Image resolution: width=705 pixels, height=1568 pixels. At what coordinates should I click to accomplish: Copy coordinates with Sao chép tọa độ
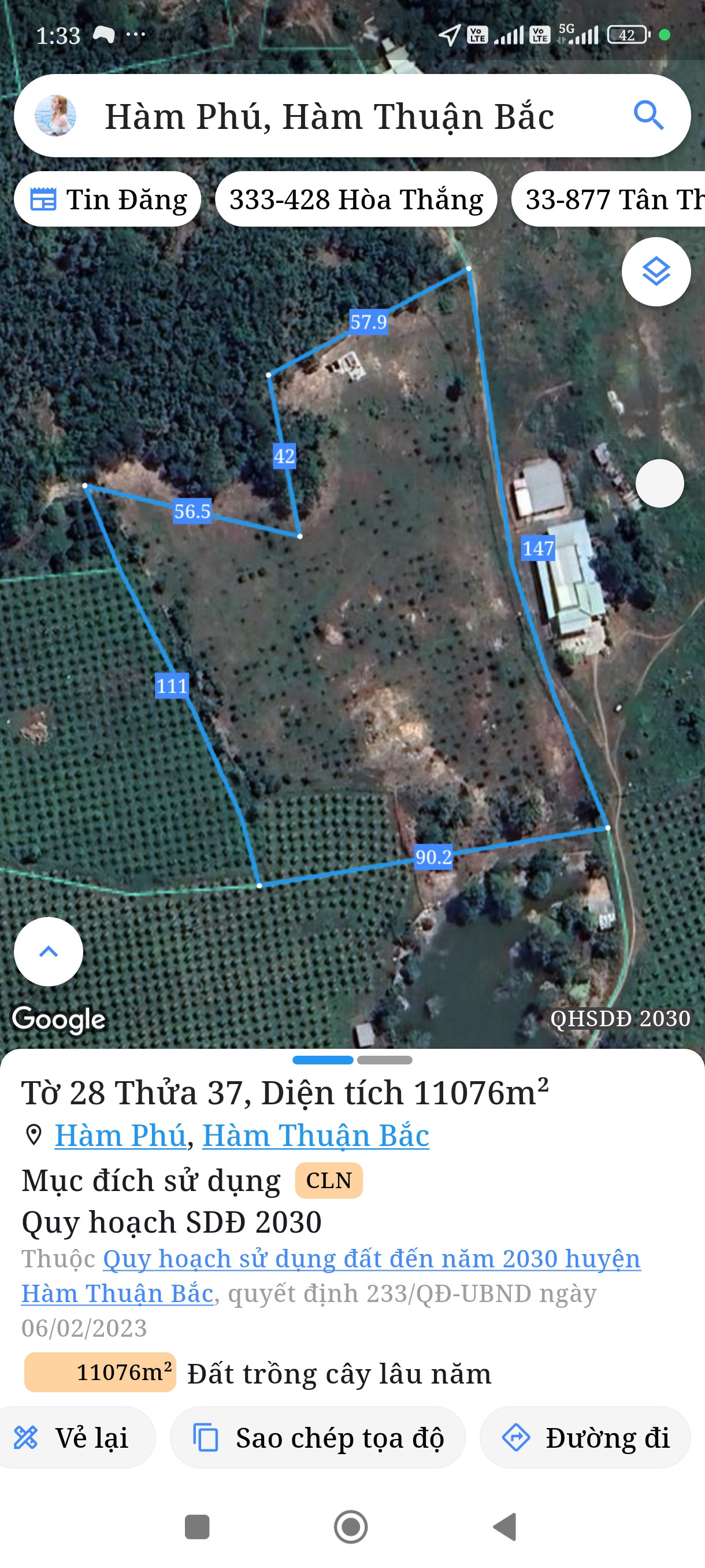coord(317,1438)
